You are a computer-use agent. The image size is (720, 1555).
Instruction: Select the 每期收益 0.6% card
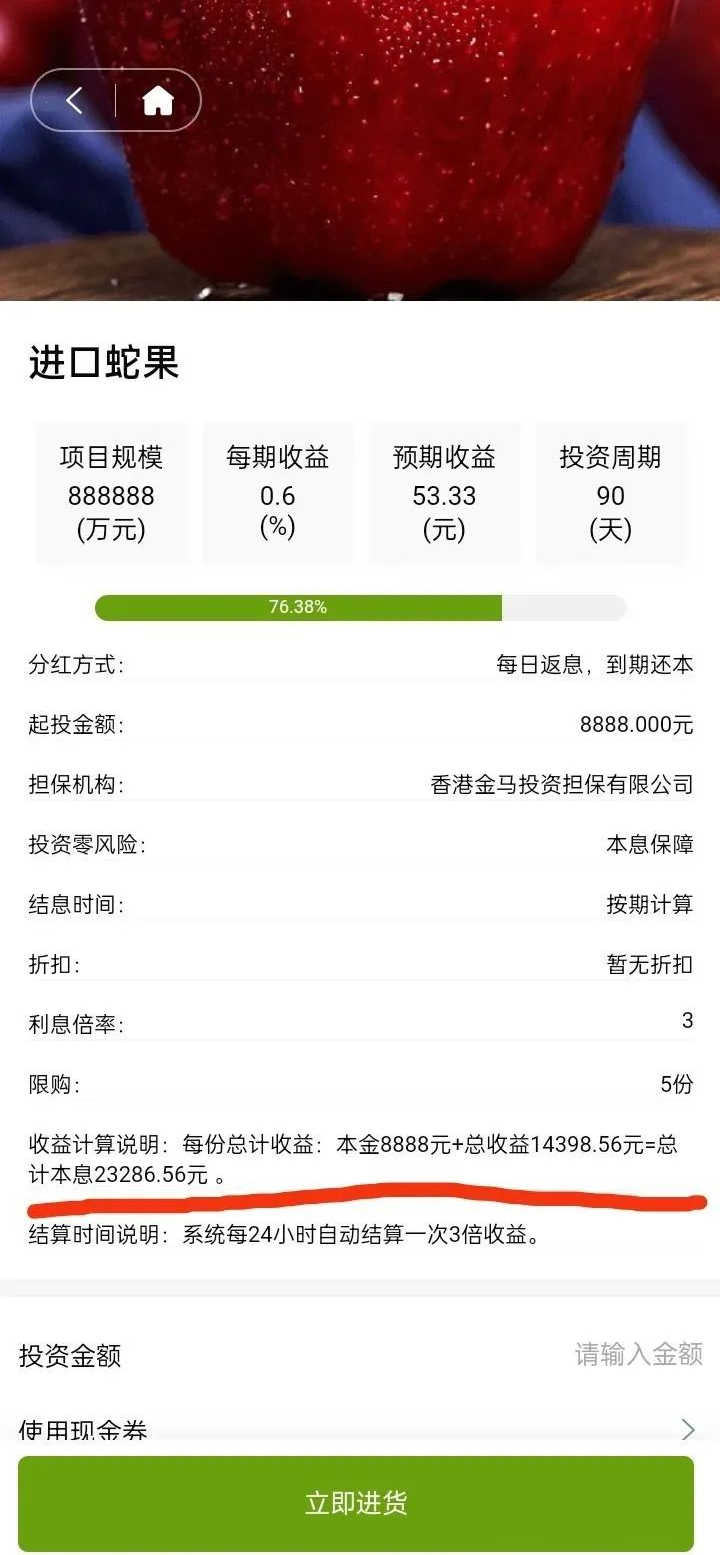click(x=277, y=493)
